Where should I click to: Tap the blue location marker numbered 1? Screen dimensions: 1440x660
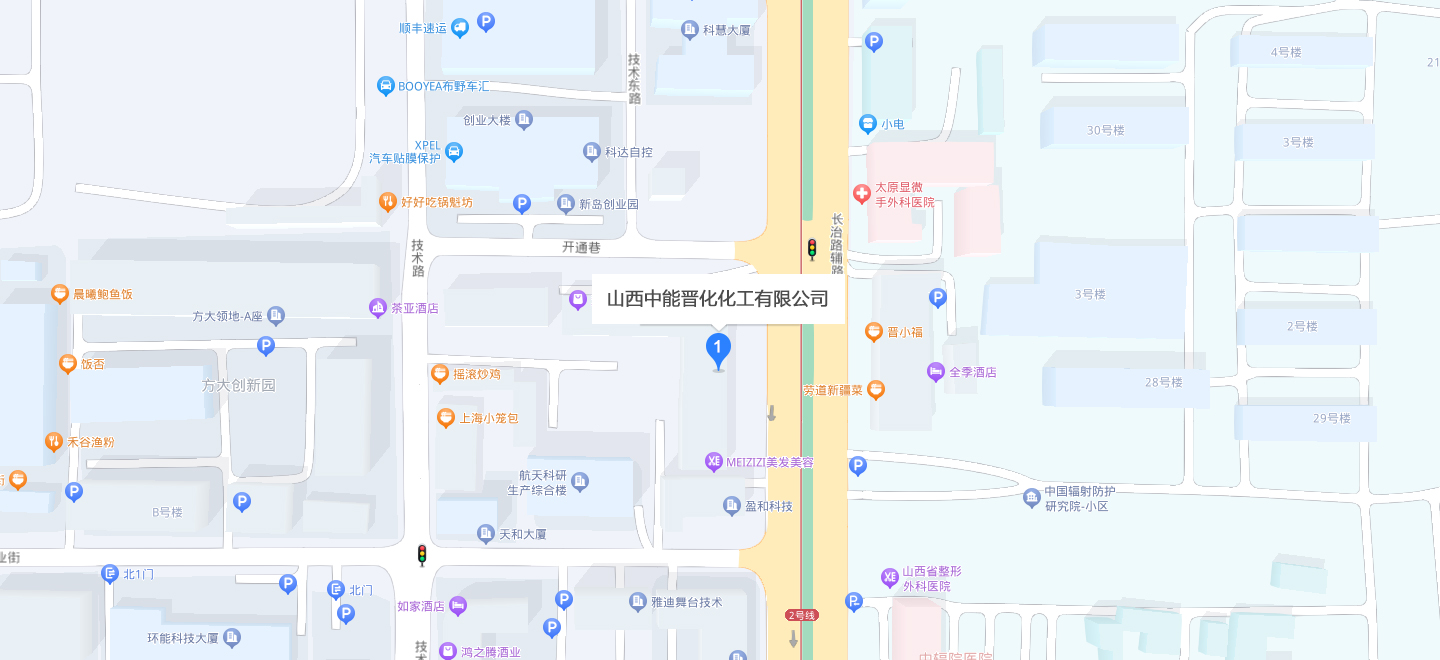pyautogui.click(x=718, y=348)
